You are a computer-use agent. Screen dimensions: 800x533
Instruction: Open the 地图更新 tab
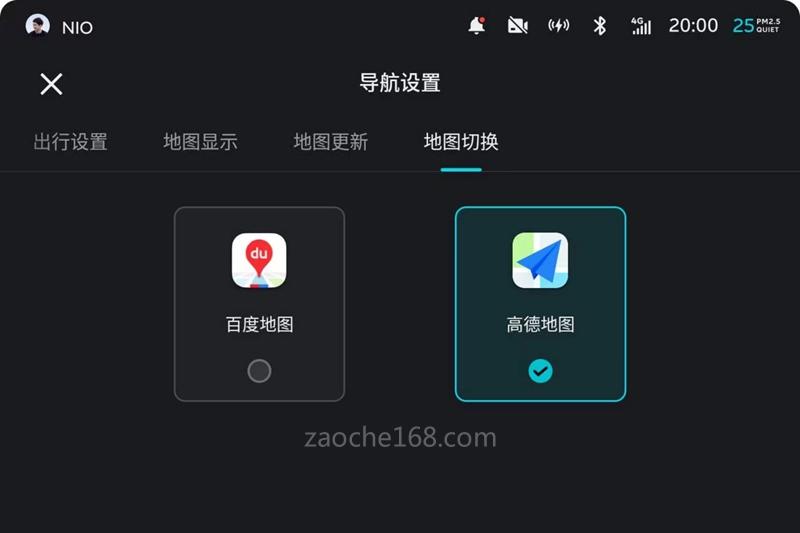click(330, 142)
